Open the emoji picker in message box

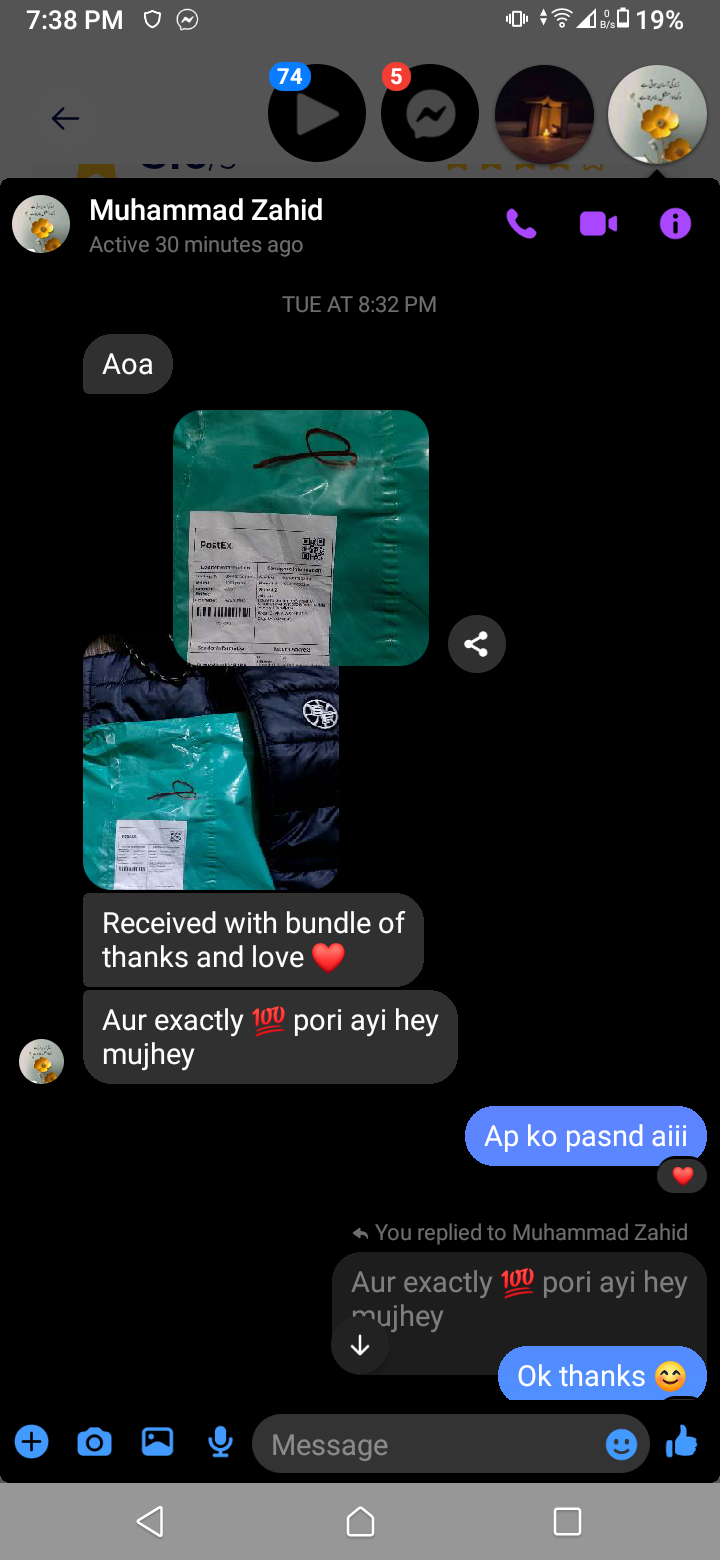[621, 1444]
